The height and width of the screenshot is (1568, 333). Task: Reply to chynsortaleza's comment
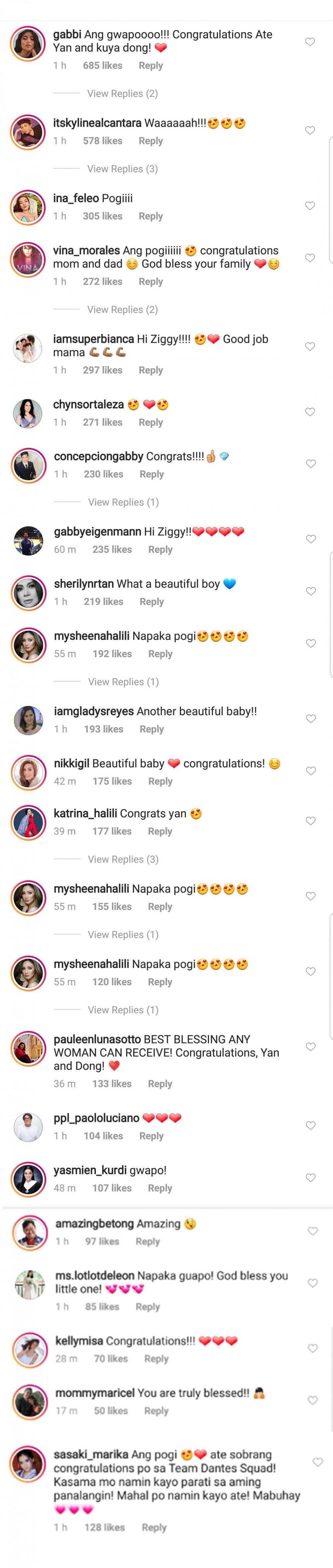[x=151, y=422]
